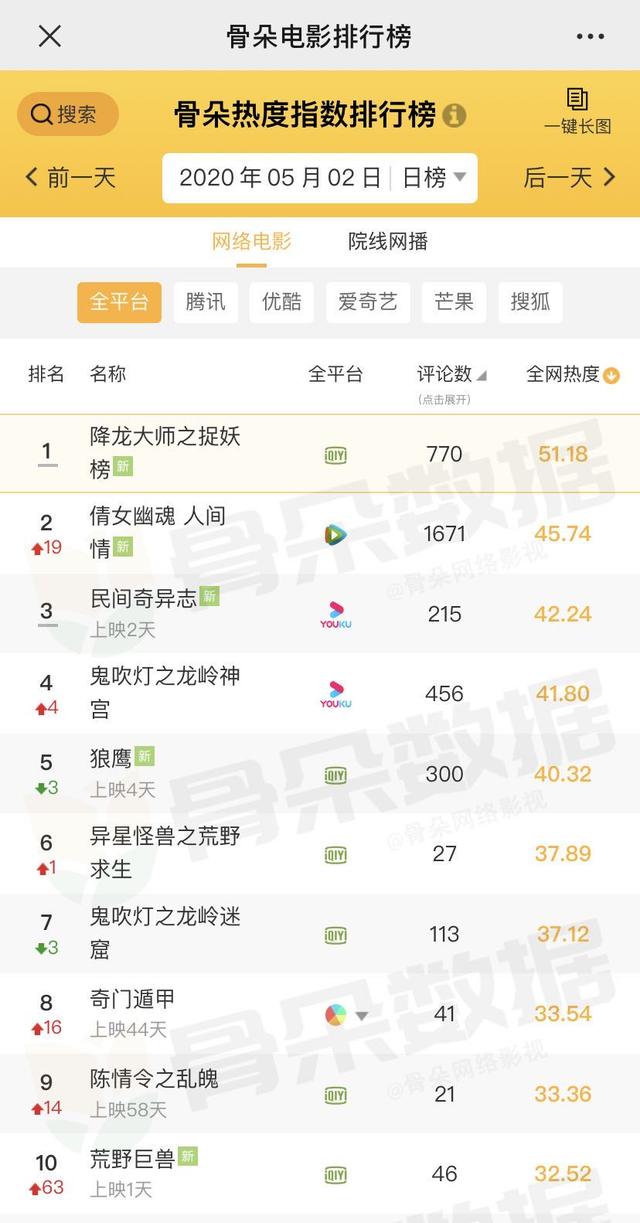The height and width of the screenshot is (1223, 640).
Task: Go to the previous day 前一天
Action: pyautogui.click(x=71, y=178)
